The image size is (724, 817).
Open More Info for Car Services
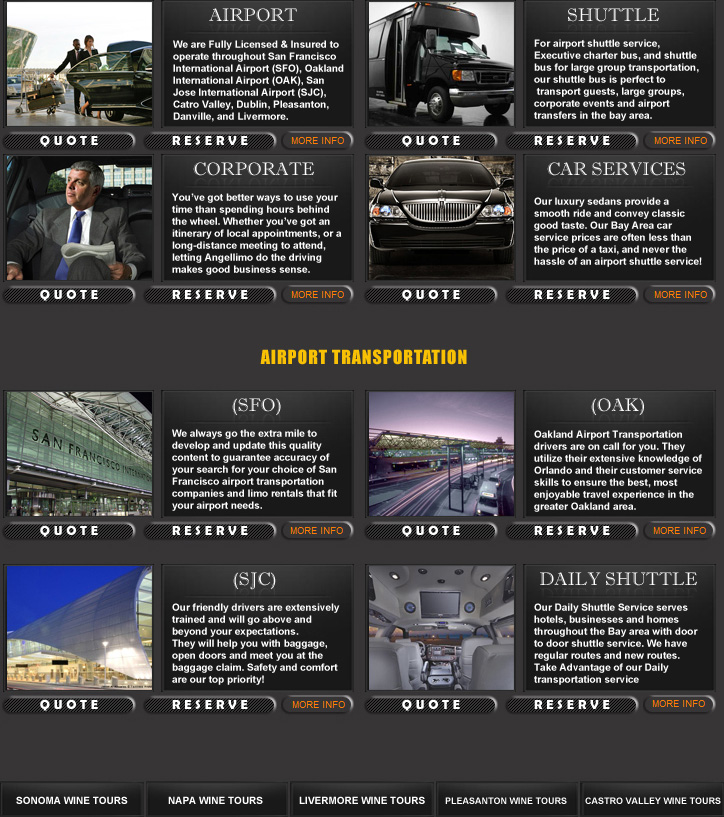[680, 295]
